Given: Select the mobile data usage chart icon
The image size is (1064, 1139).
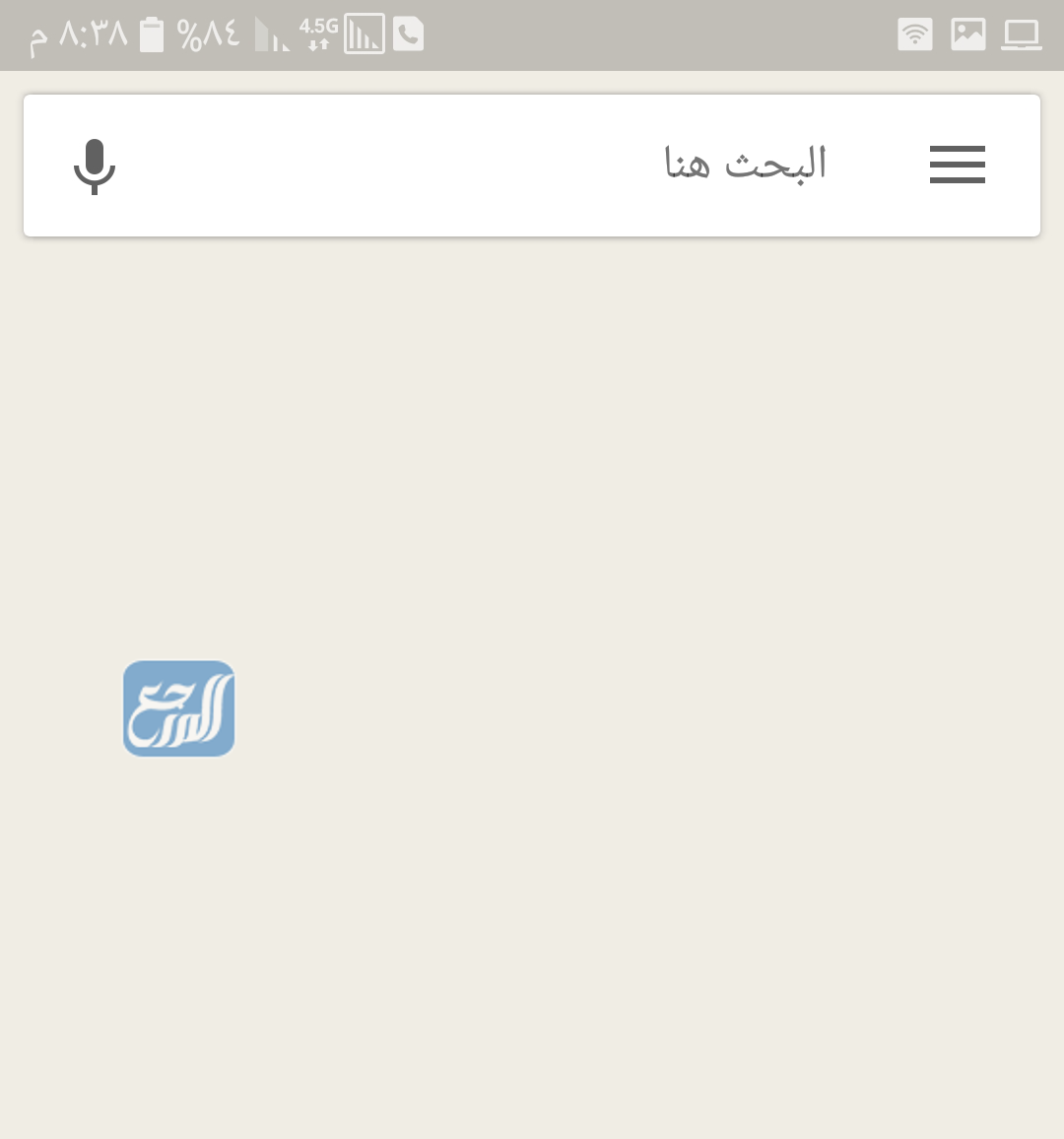Looking at the screenshot, I should 364,33.
